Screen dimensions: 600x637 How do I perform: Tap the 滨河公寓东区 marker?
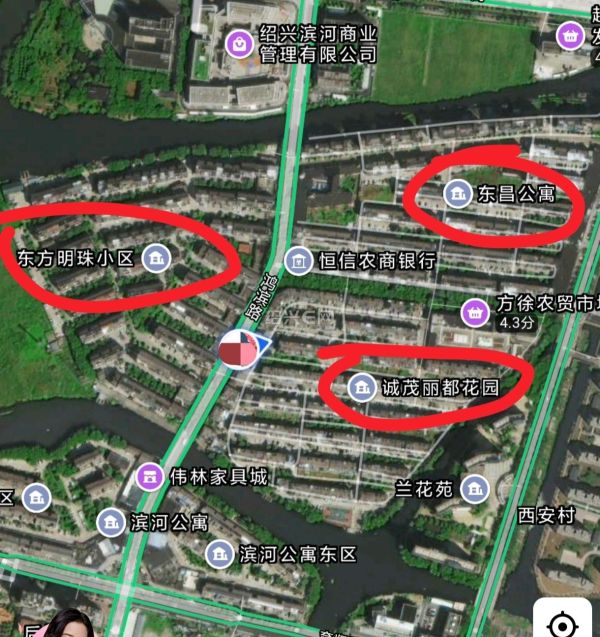pos(218,553)
